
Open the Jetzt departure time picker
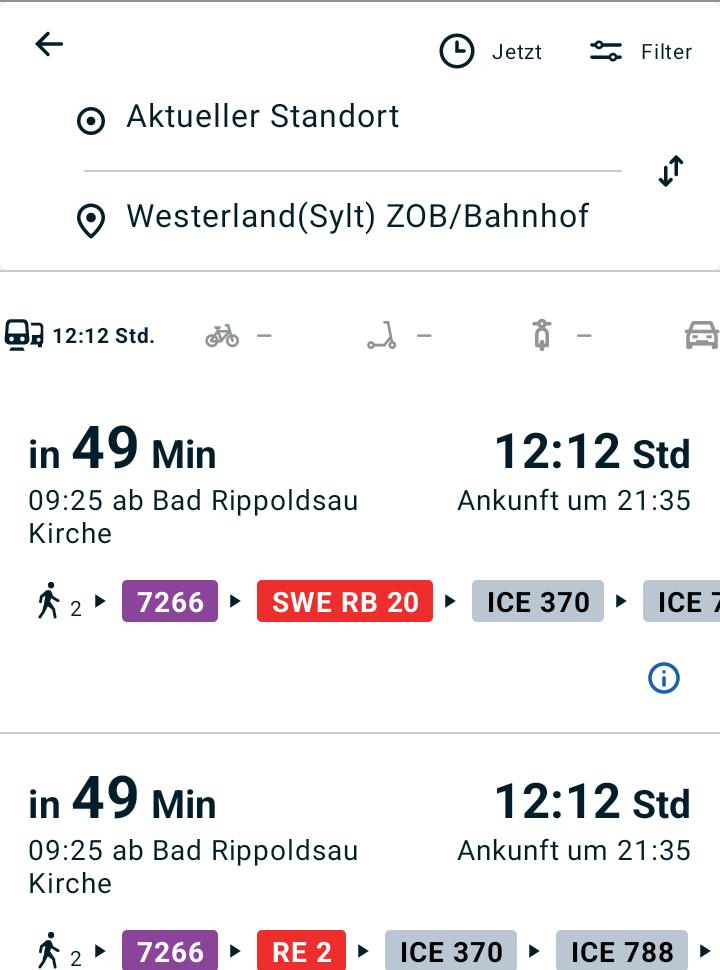pos(491,52)
